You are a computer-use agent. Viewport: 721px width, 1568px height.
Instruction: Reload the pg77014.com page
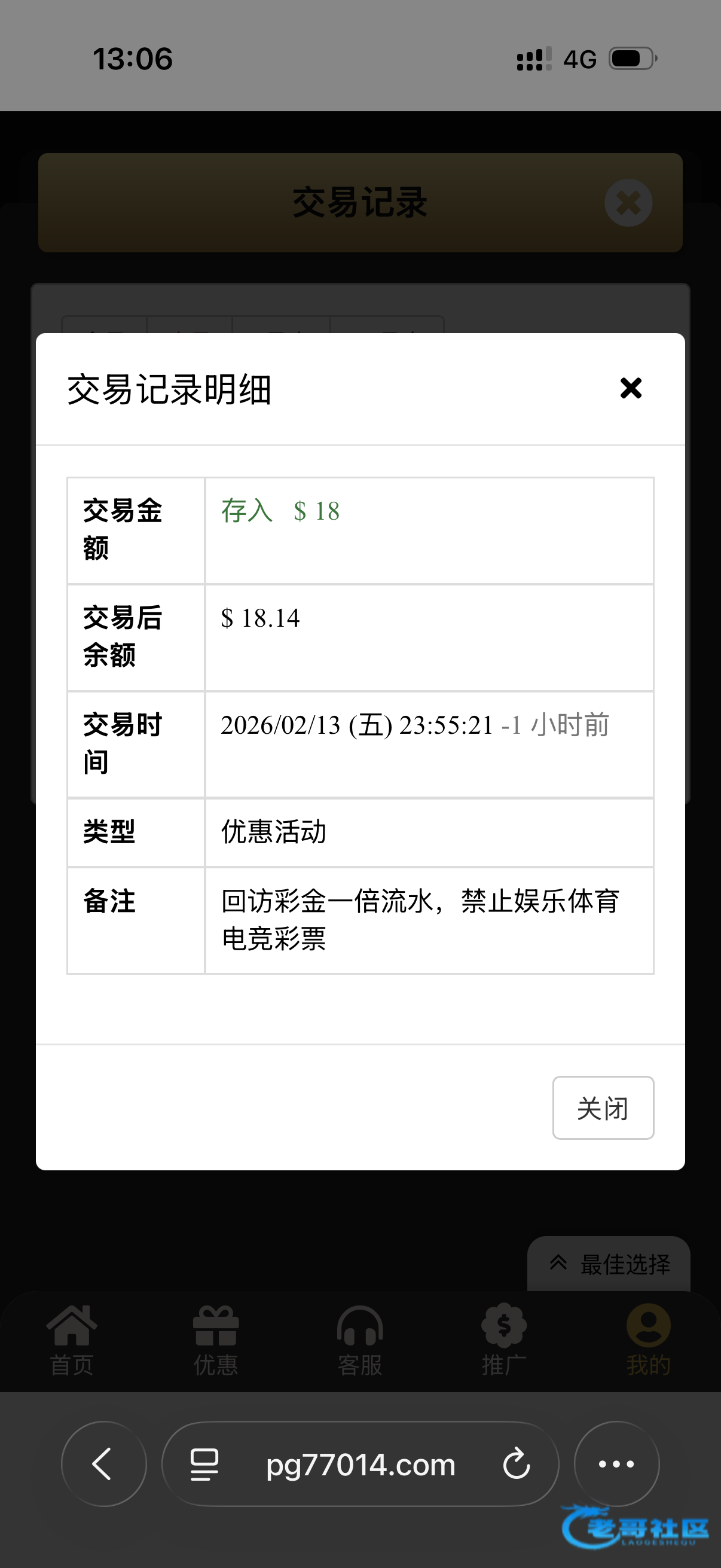click(x=517, y=1464)
